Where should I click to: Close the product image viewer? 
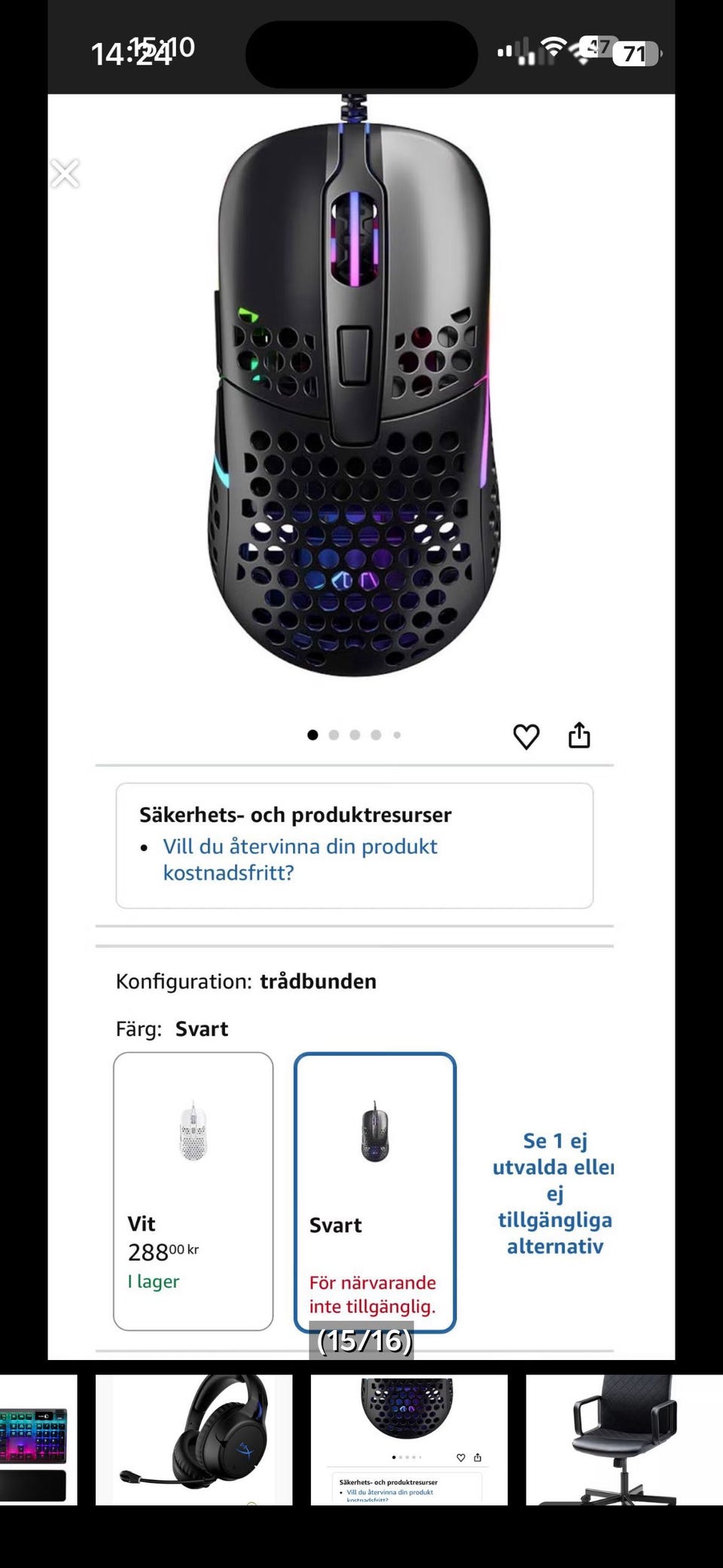point(65,173)
